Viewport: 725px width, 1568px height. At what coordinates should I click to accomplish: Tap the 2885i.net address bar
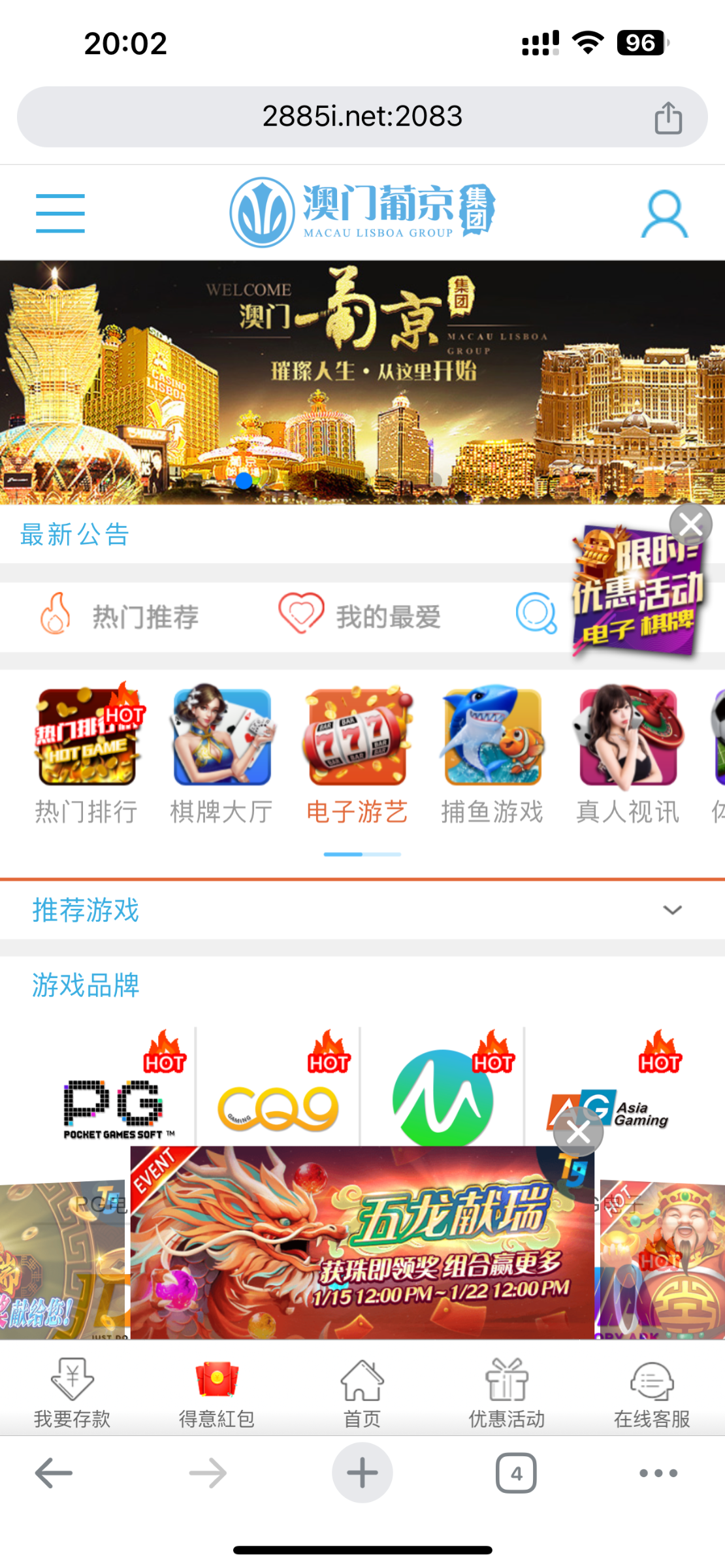pos(362,116)
